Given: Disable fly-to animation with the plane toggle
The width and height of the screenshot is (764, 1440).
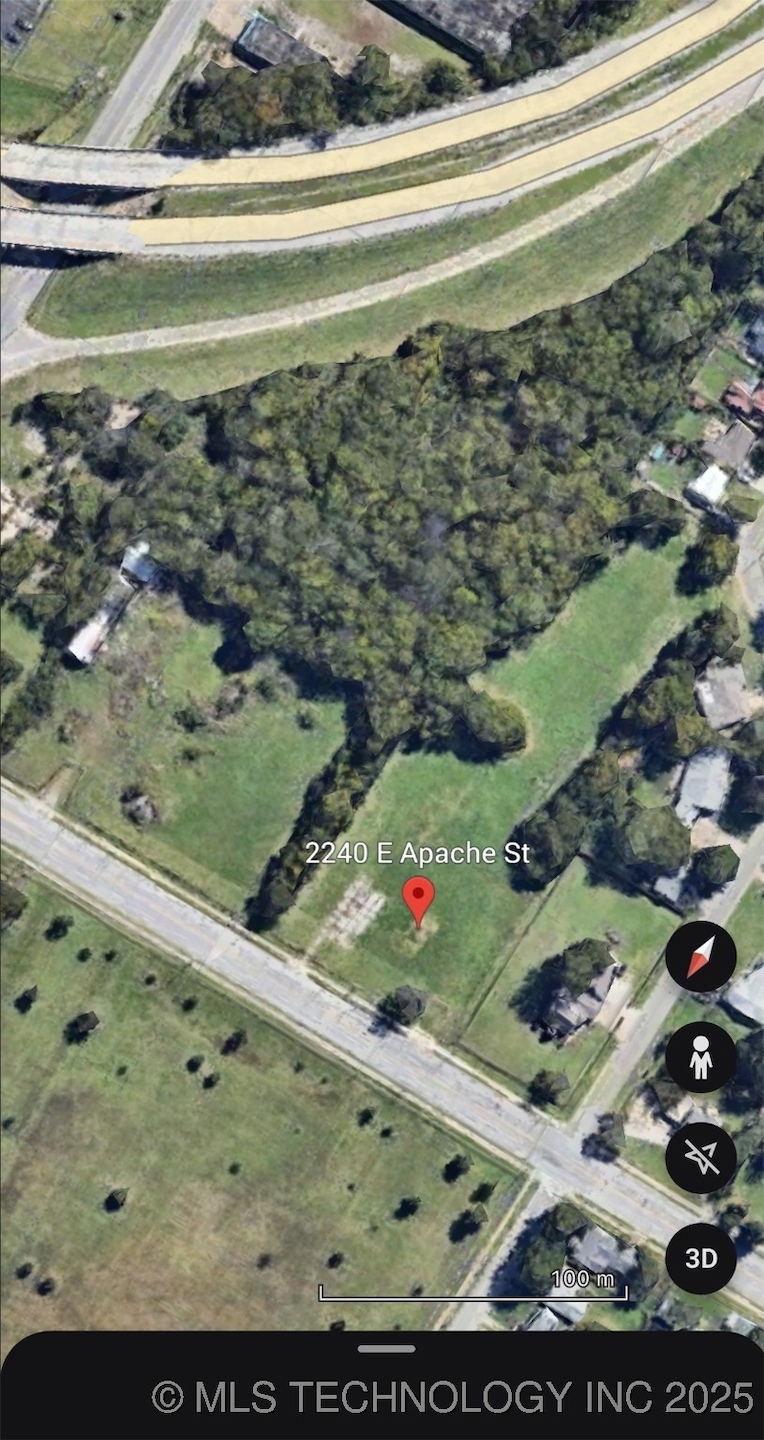Looking at the screenshot, I should (701, 1156).
